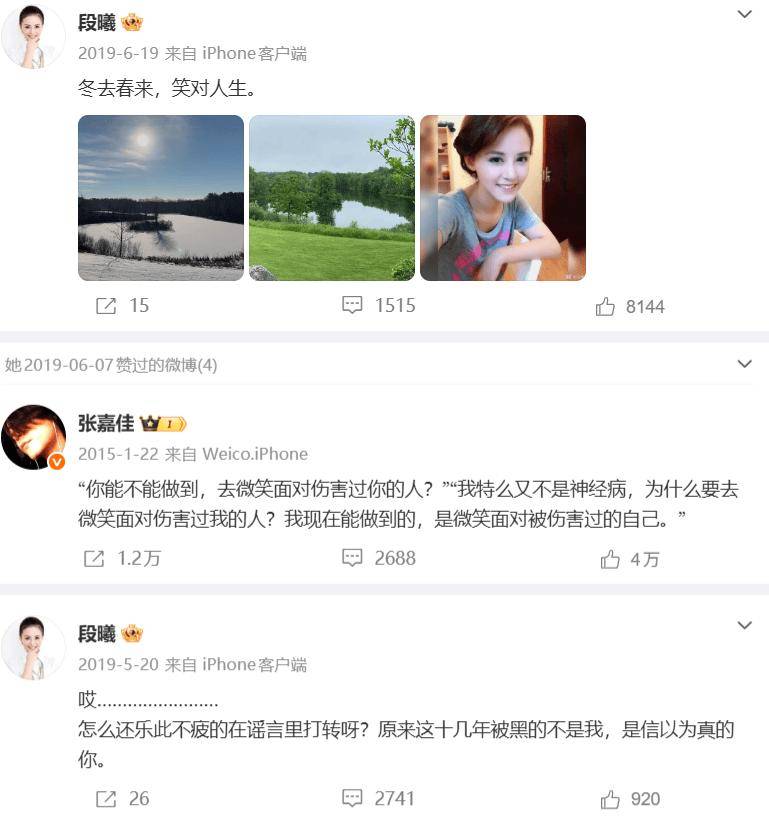Open 段曦's avatar on the 2019-5-20 post
769x817 pixels.
(x=33, y=647)
